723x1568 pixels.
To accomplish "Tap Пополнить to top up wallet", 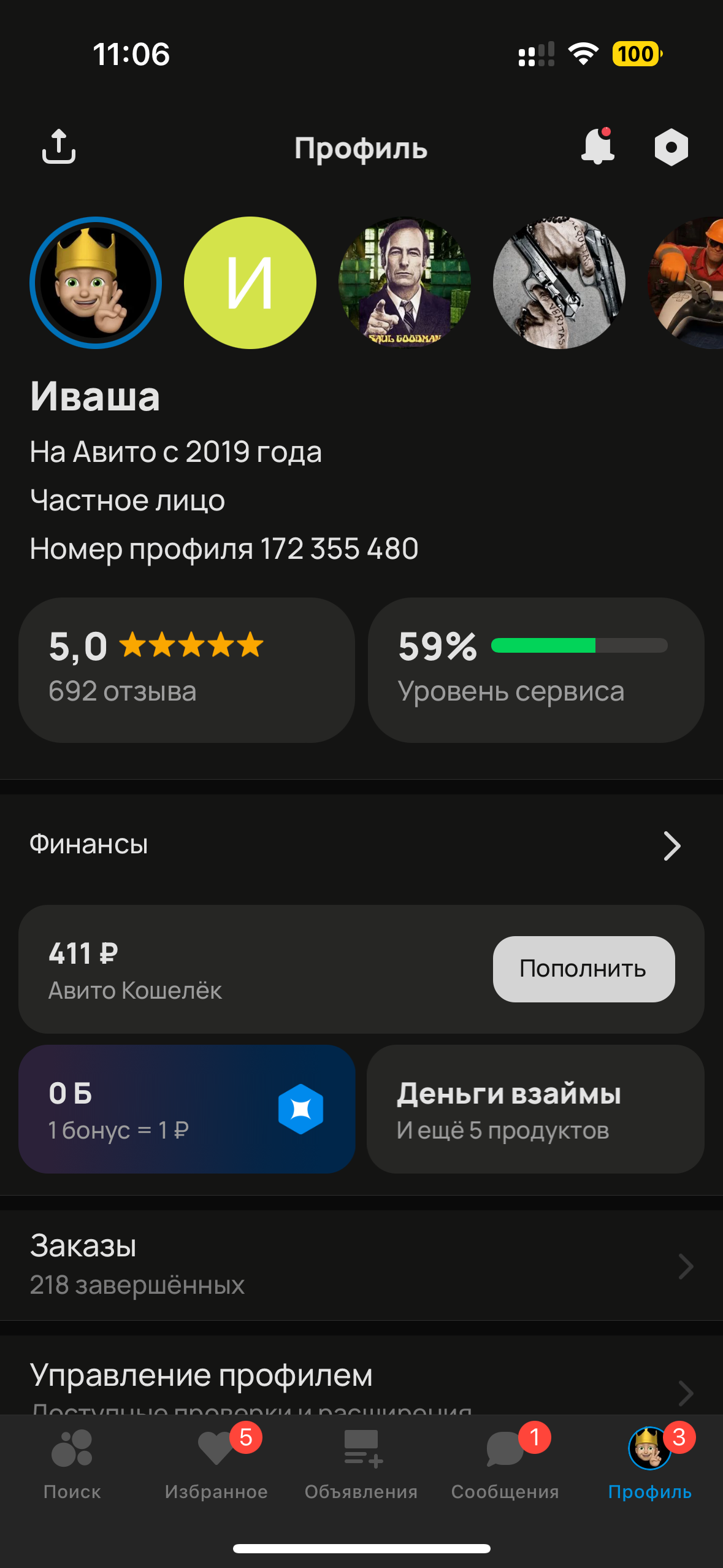I will tap(584, 969).
